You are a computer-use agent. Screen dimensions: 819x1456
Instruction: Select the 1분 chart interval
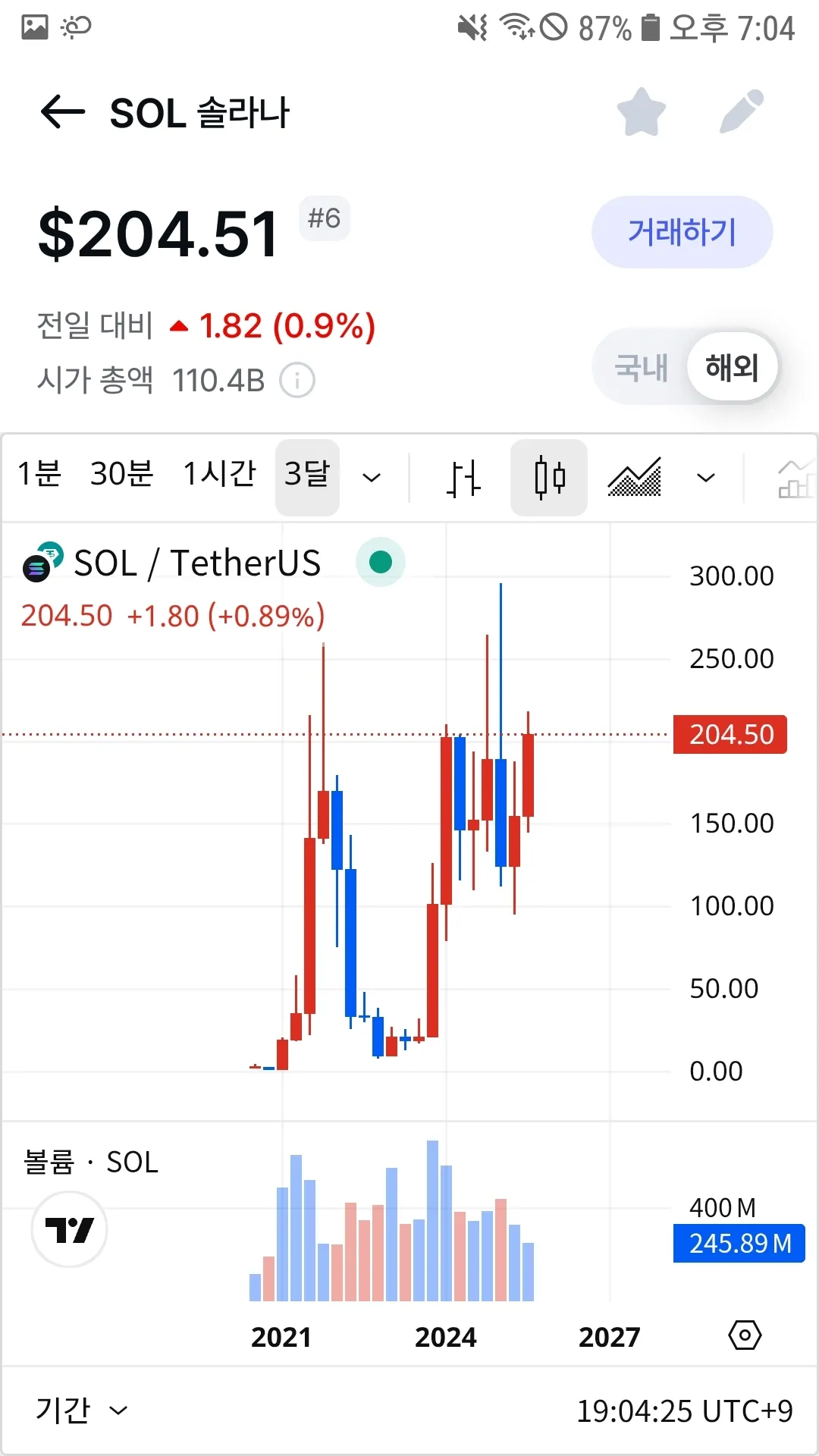tap(39, 475)
